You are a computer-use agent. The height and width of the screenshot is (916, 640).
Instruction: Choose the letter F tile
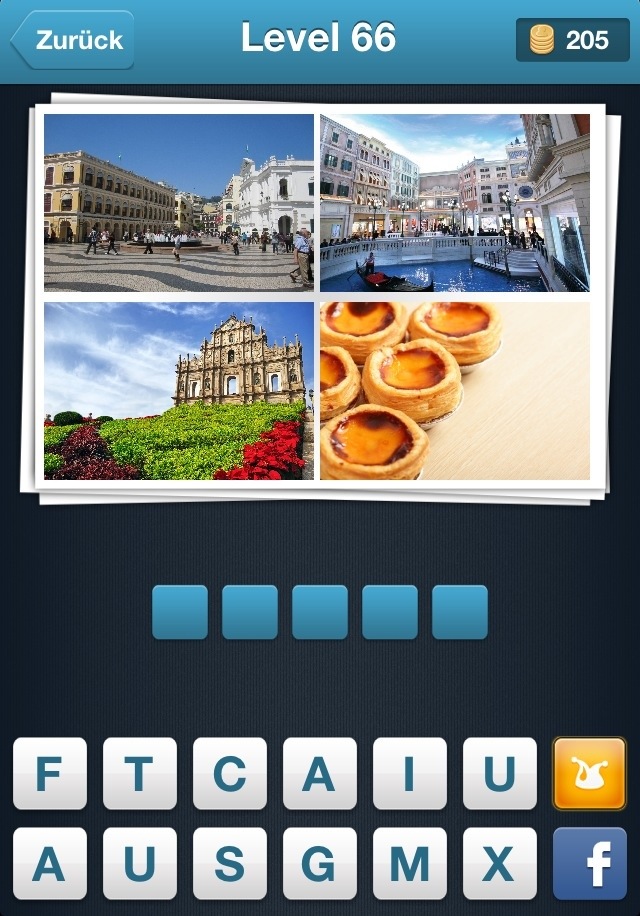pos(50,773)
